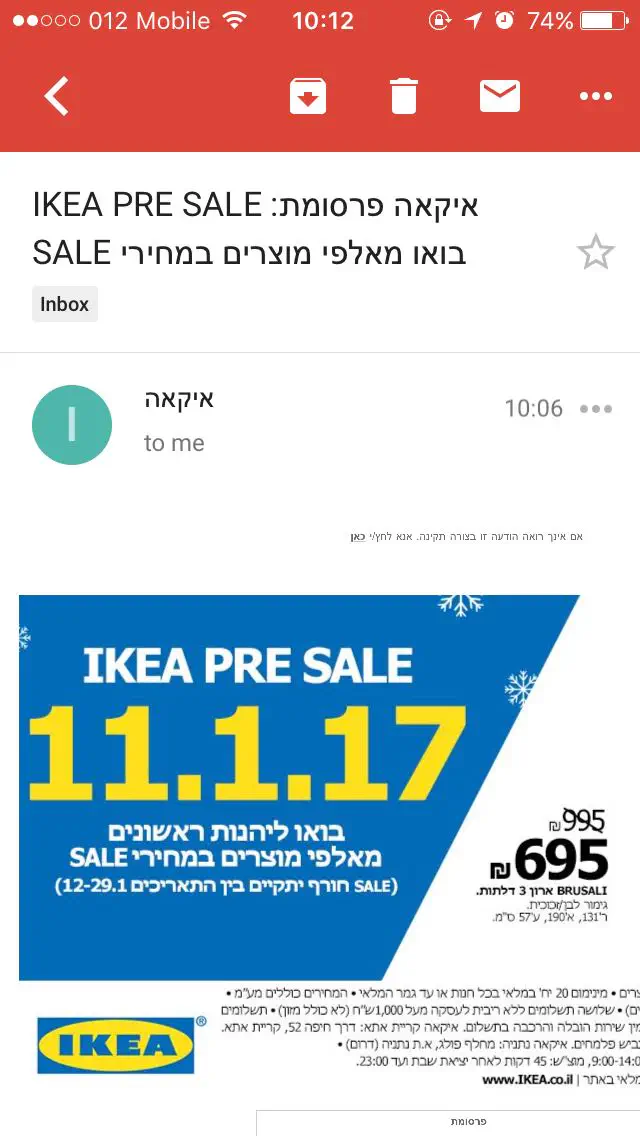Open the overflow menu in the red toolbar
Image resolution: width=640 pixels, height=1136 pixels.
[595, 96]
